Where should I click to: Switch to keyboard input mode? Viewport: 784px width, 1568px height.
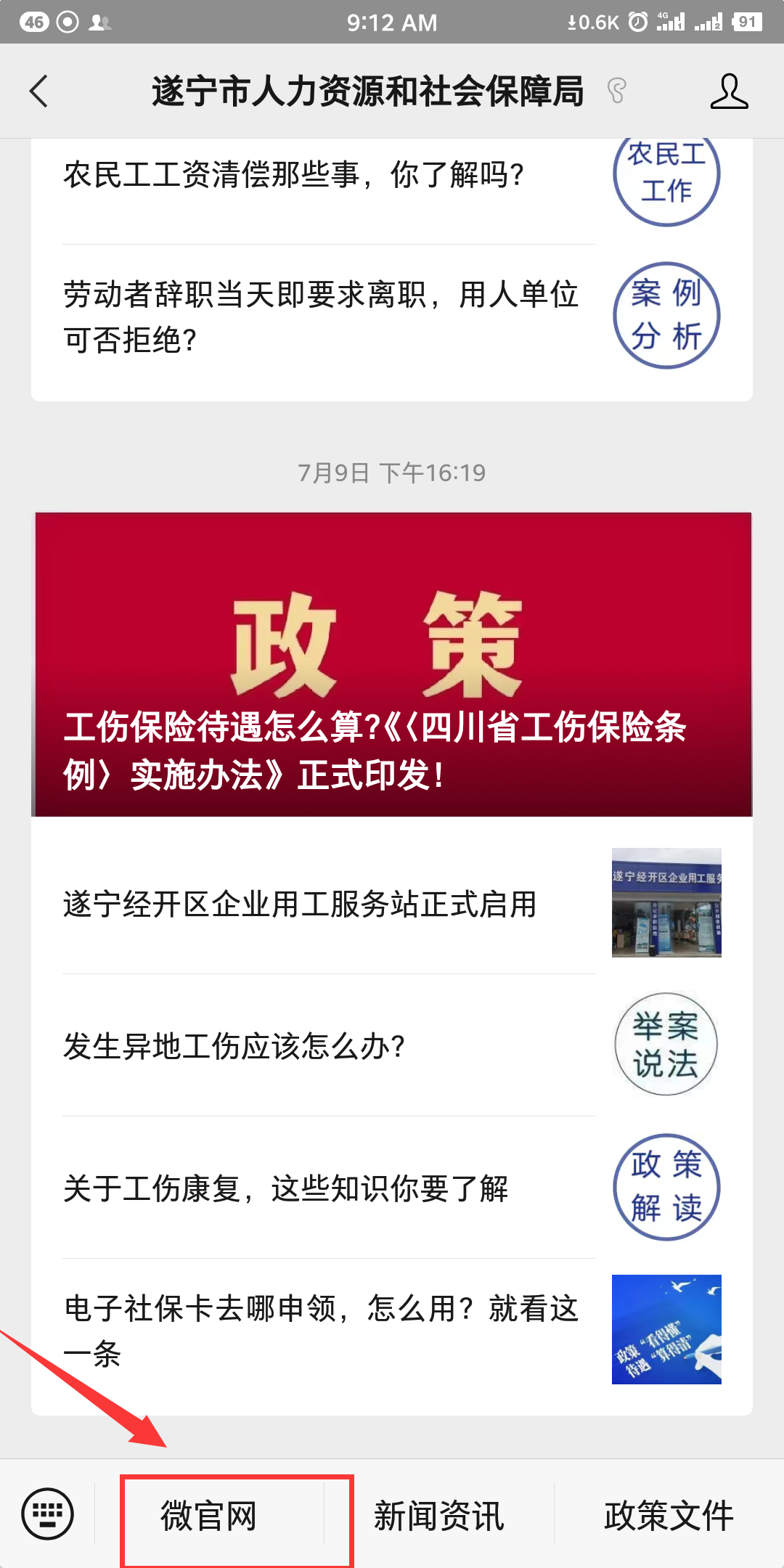[x=48, y=1514]
